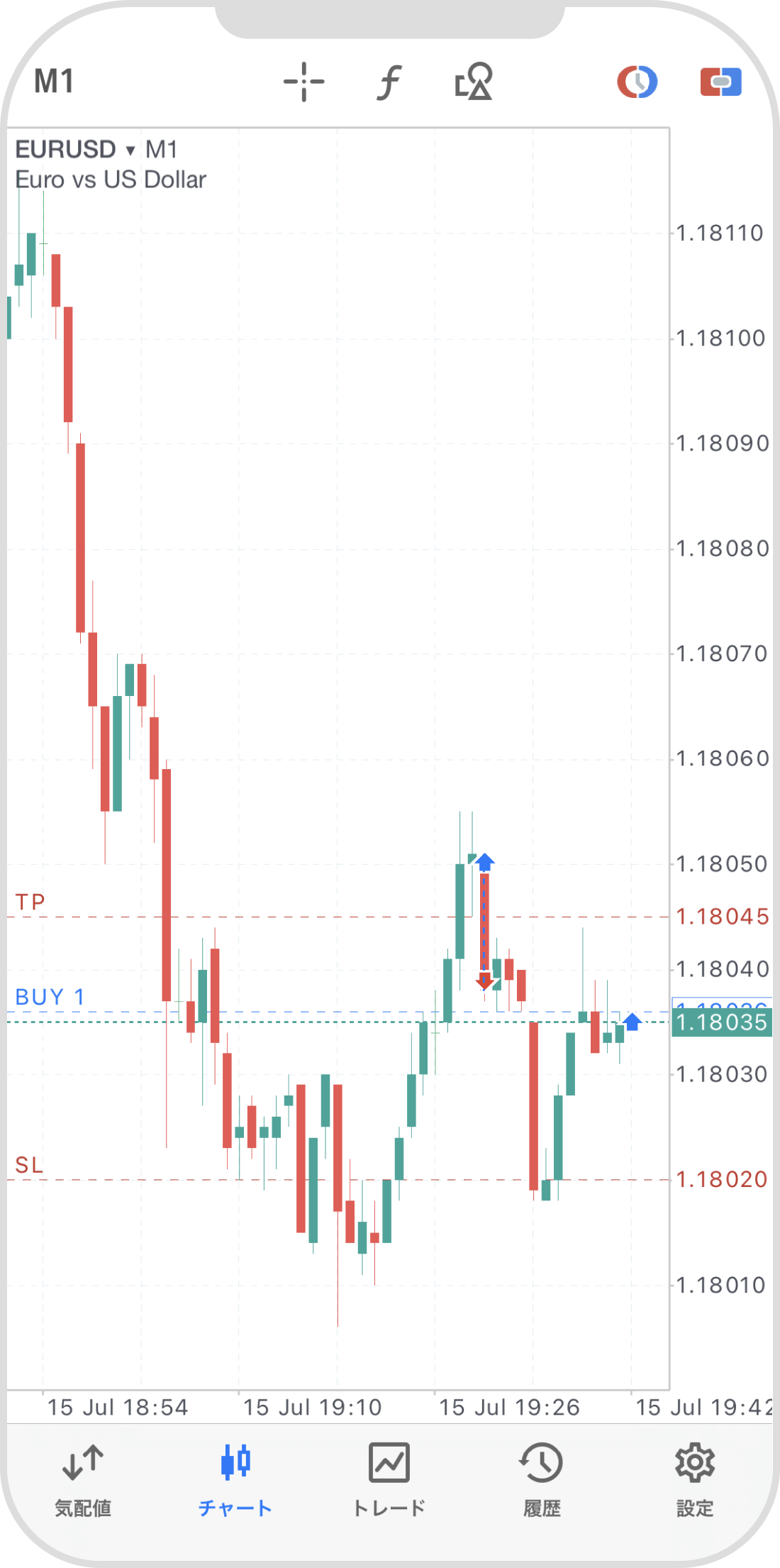The width and height of the screenshot is (780, 1568).
Task: Change the M1 timeframe
Action: (x=54, y=82)
